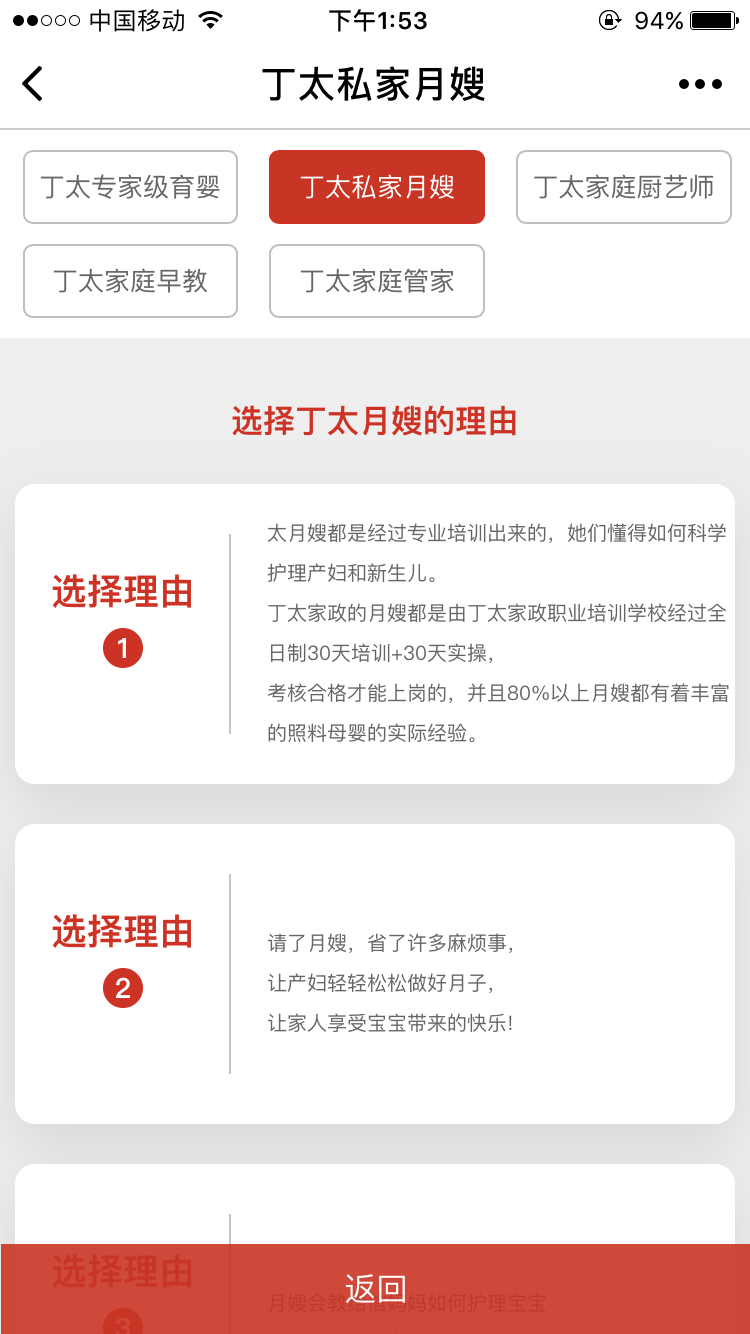Tap the red 返回 button
The height and width of the screenshot is (1334, 750).
(x=375, y=1288)
